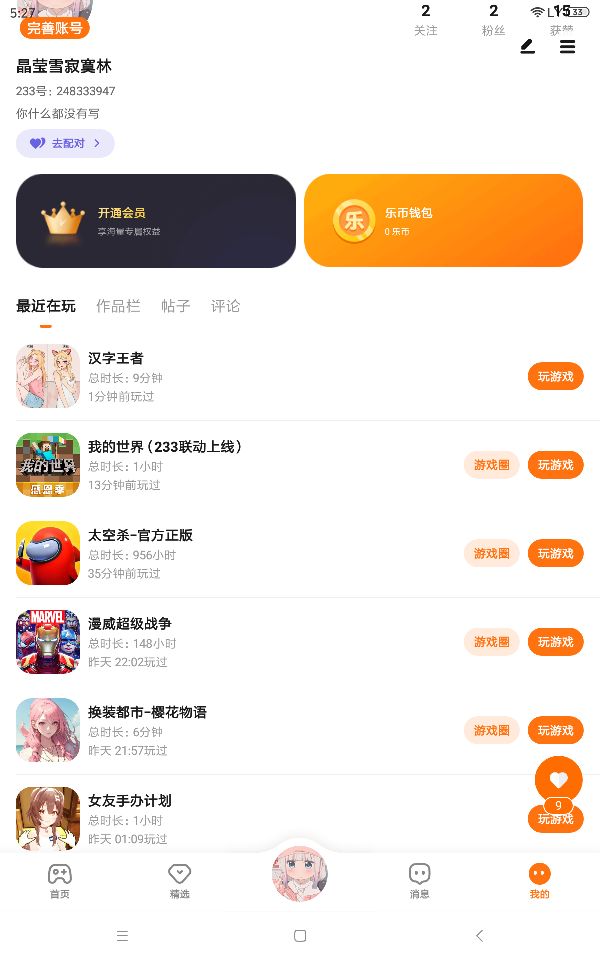The image size is (600, 960).
Task: Open 游戏圈 for 我的世界
Action: 491,465
